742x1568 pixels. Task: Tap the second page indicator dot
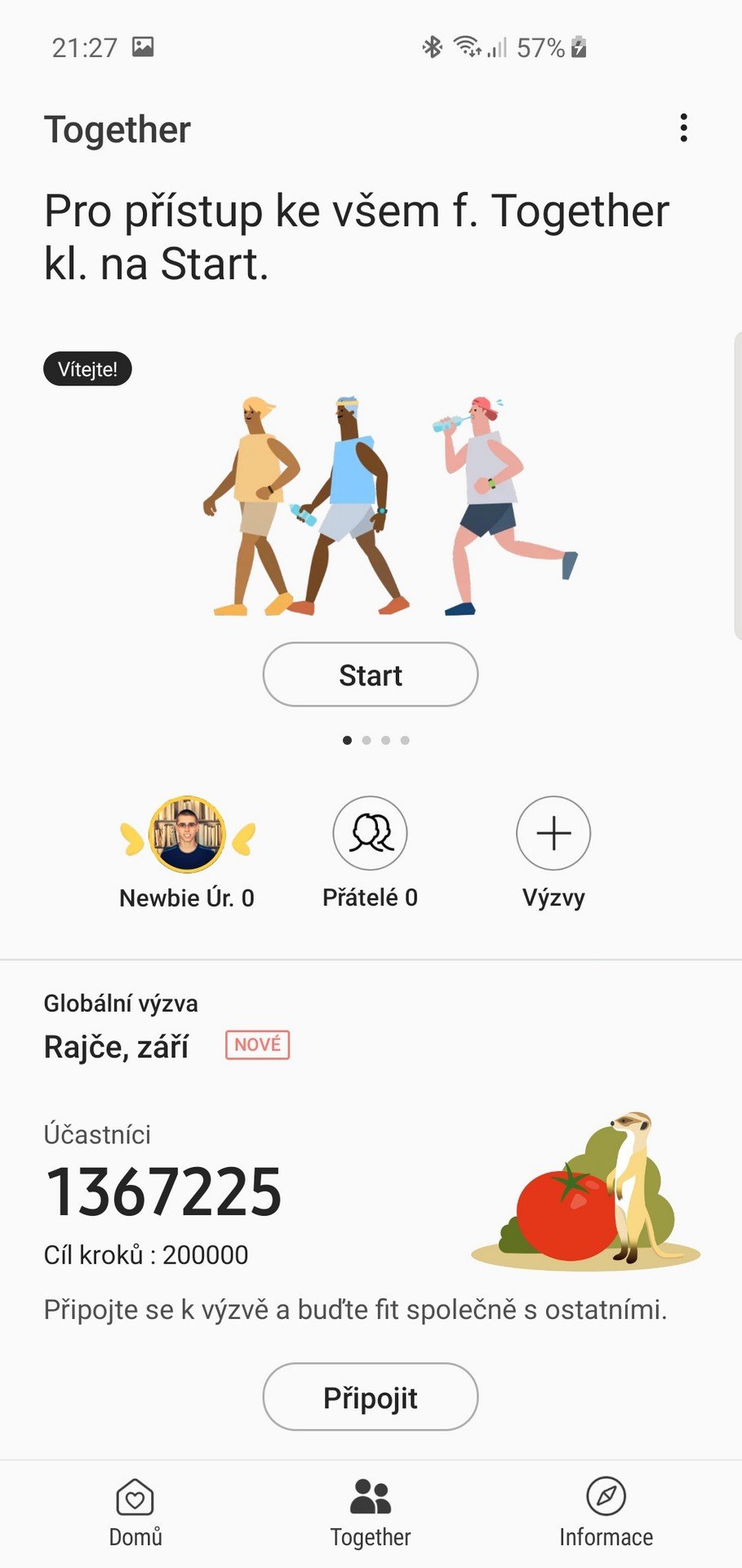pyautogui.click(x=367, y=740)
